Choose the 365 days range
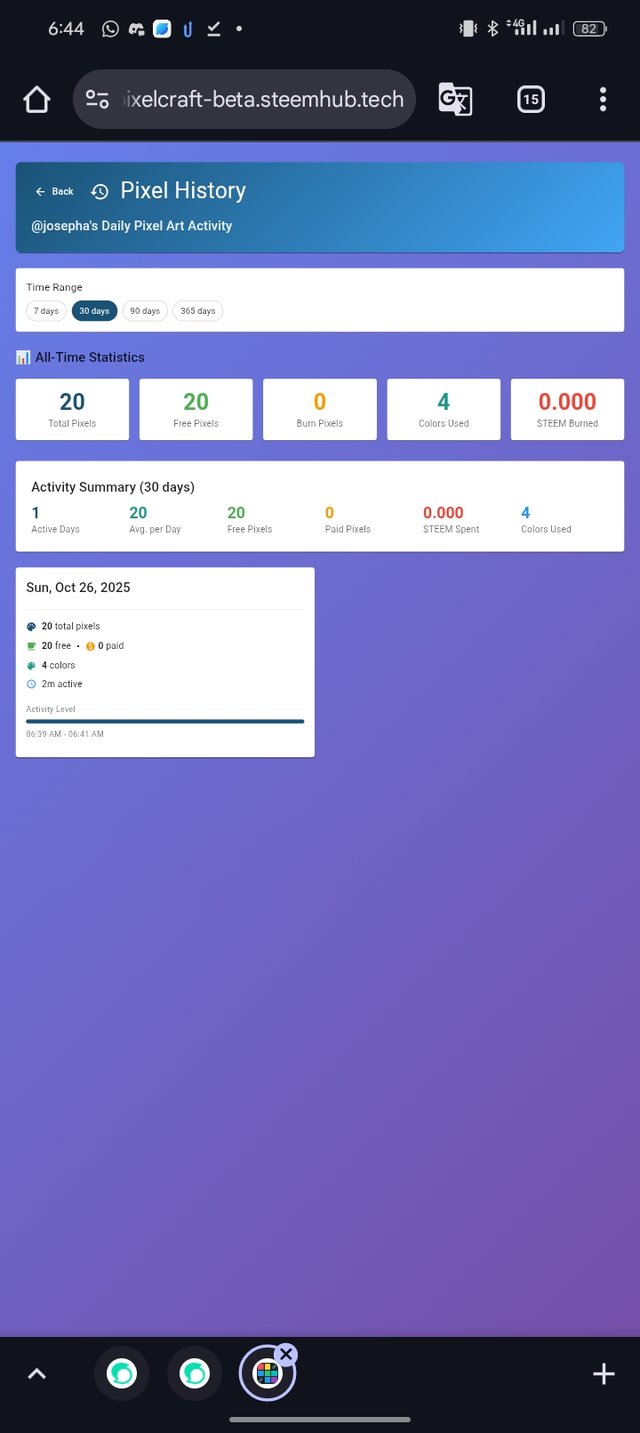This screenshot has width=640, height=1433. click(198, 311)
